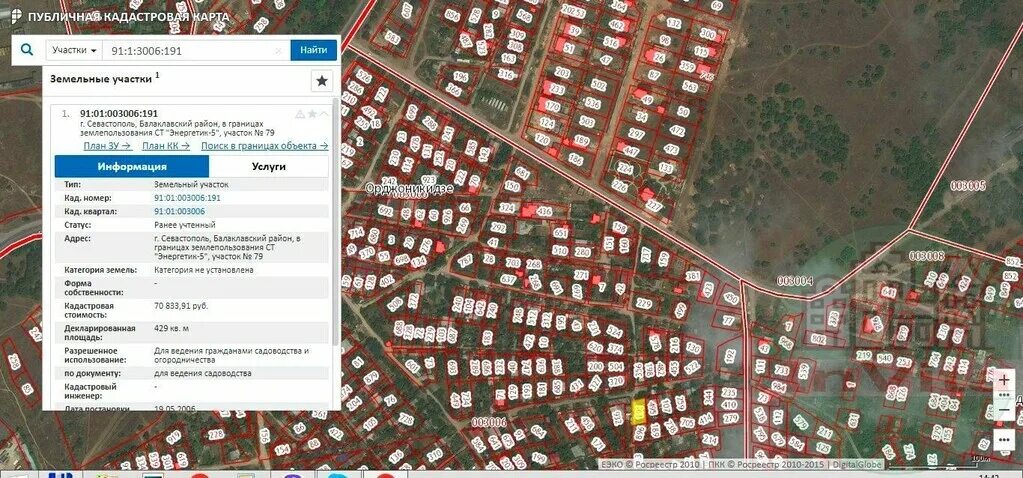
Task: Add parcel 91:01:003006:191 to favorites
Action: (312, 115)
